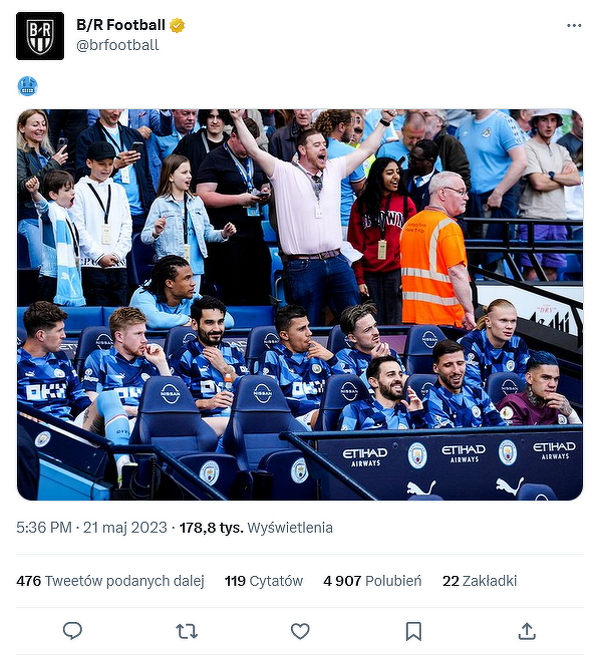This screenshot has height=655, width=600.
Task: Retweet this post
Action: [186, 631]
